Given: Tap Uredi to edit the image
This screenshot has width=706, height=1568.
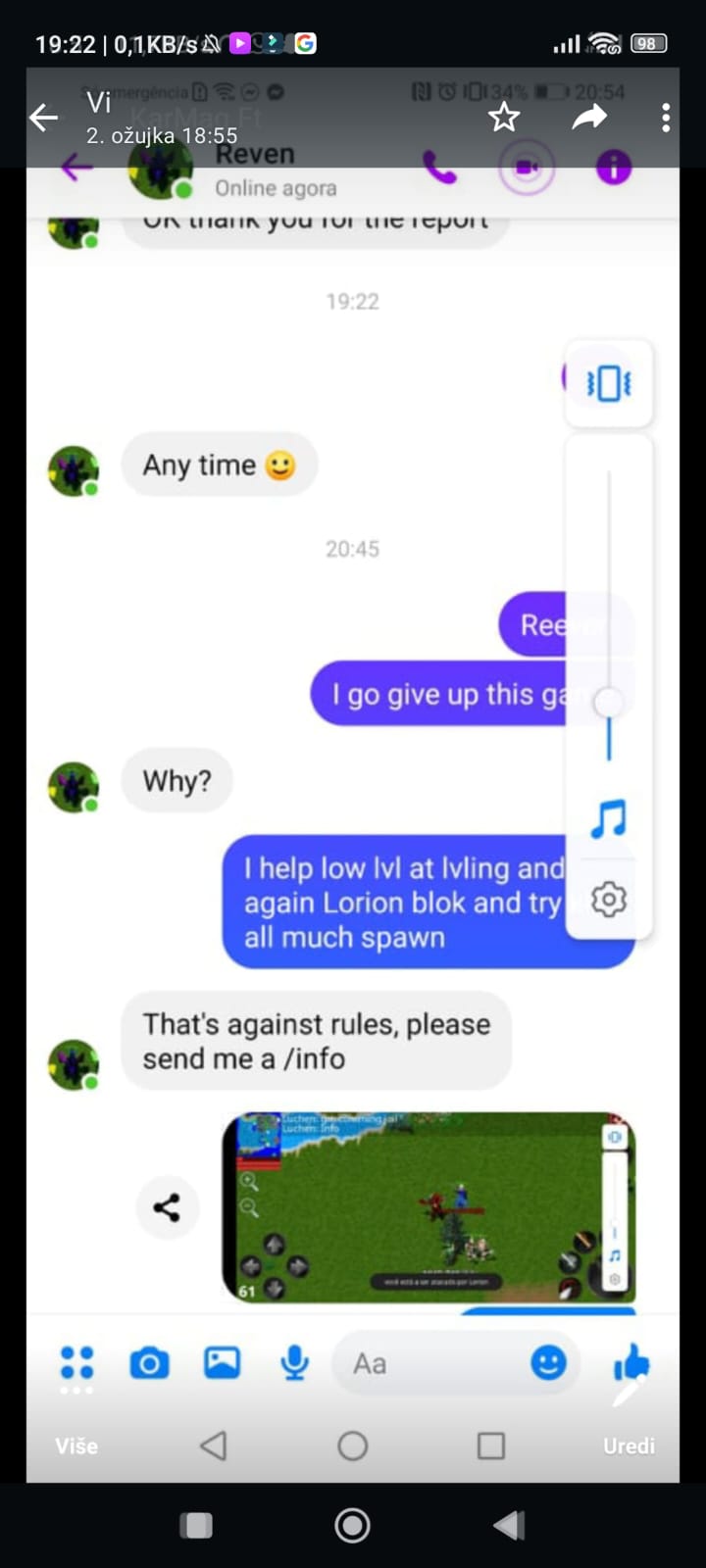Looking at the screenshot, I should coord(629,1446).
